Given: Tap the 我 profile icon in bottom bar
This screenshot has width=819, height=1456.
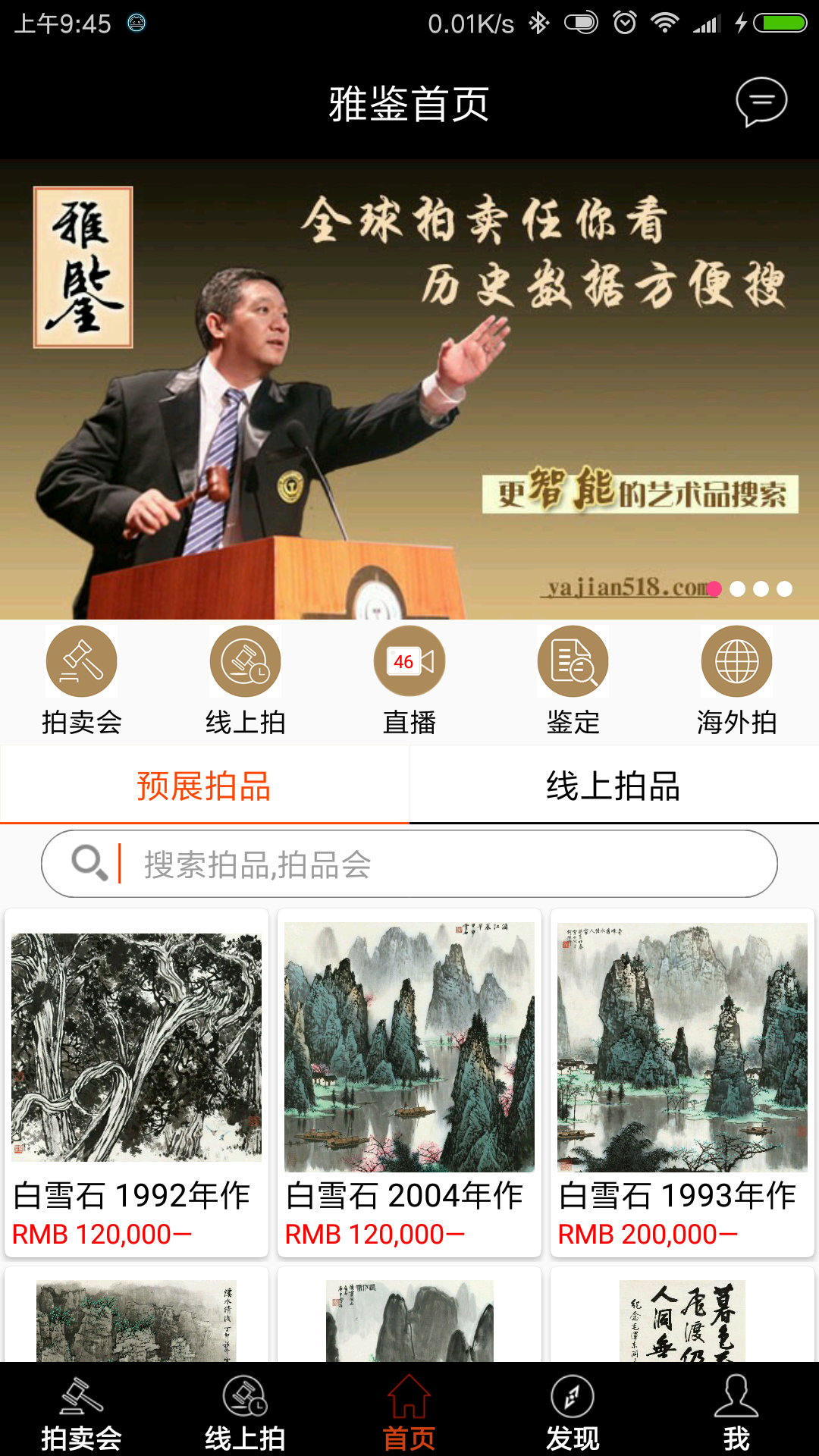Looking at the screenshot, I should pyautogui.click(x=736, y=1403).
